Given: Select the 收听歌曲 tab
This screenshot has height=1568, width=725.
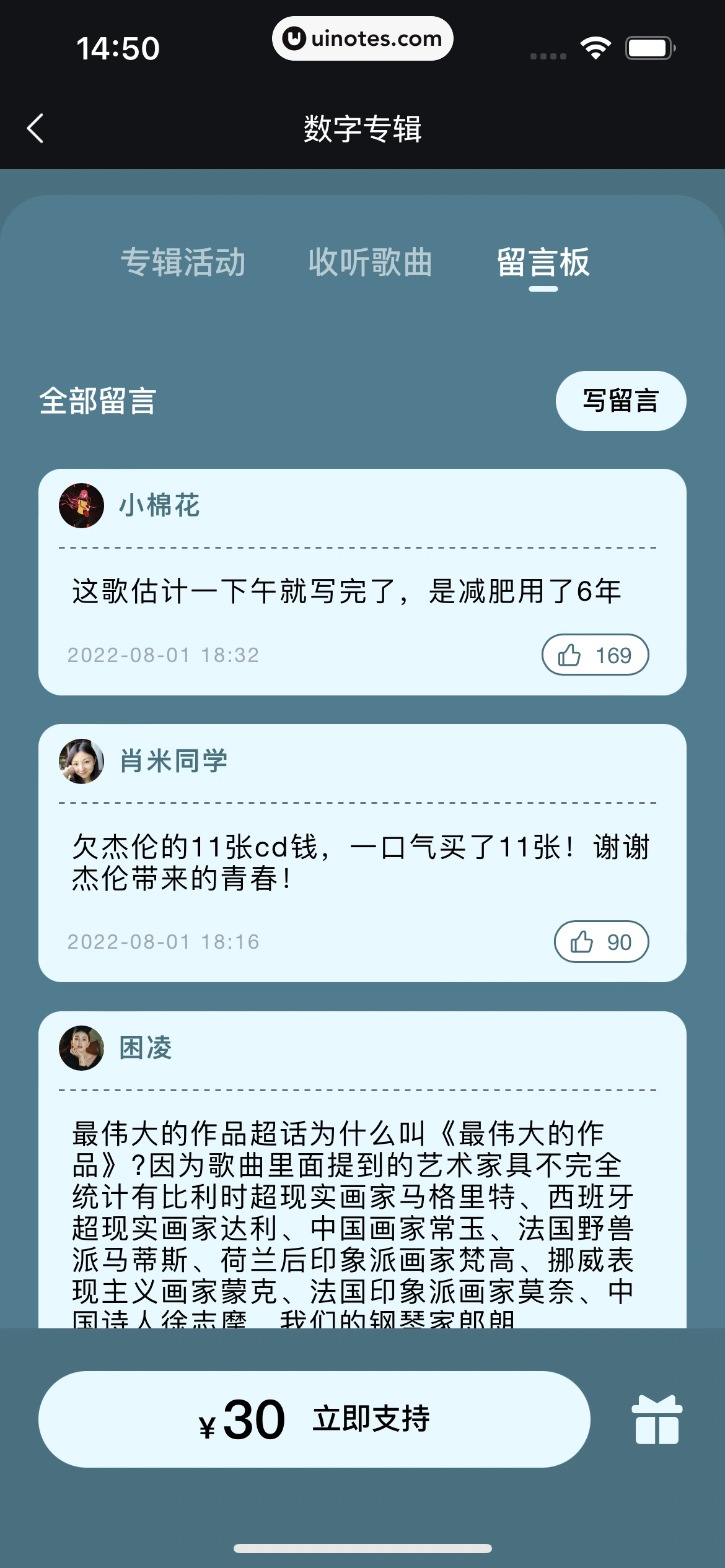Looking at the screenshot, I should point(369,263).
